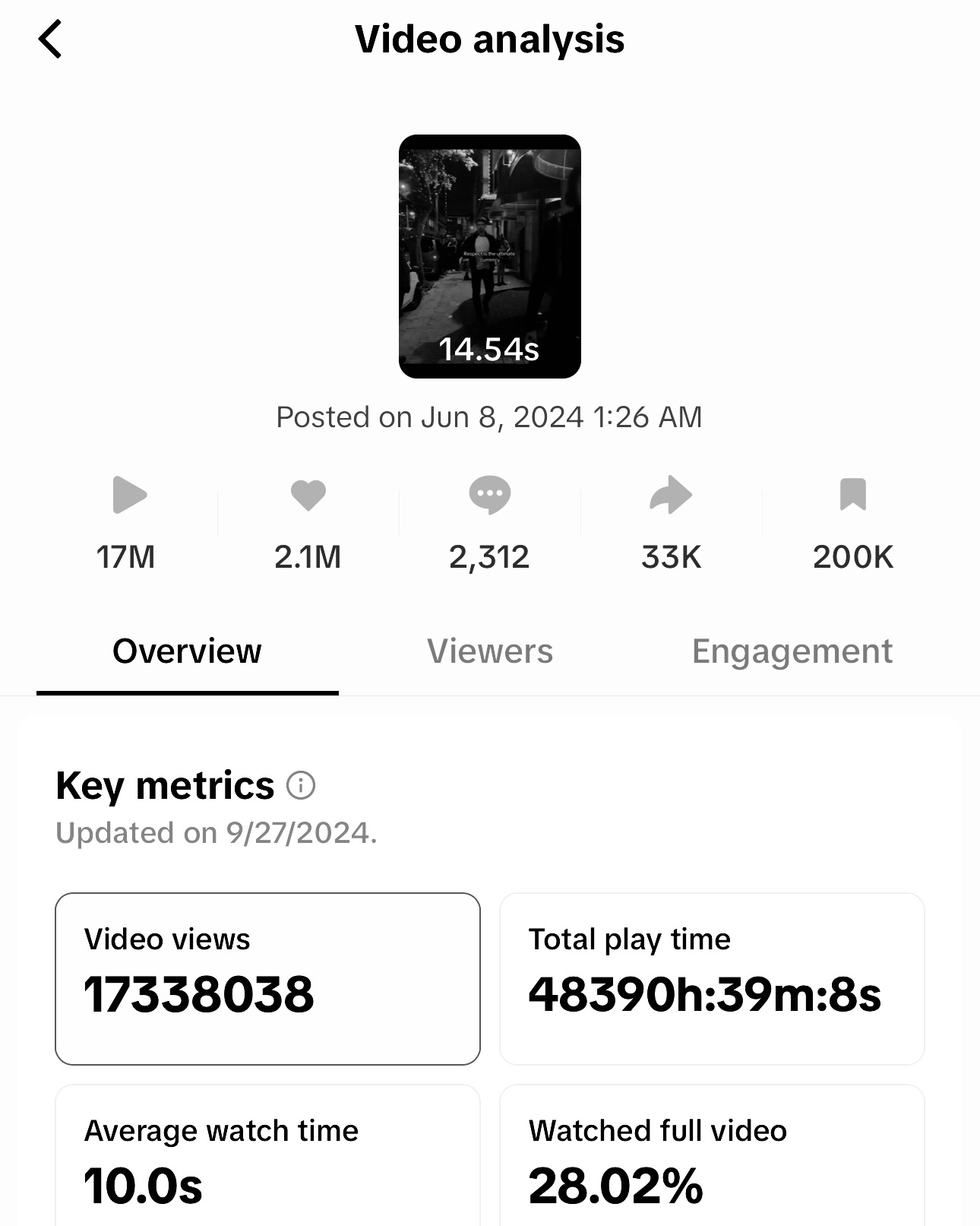The width and height of the screenshot is (980, 1226).
Task: Select the Total play time card
Action: [x=711, y=978]
